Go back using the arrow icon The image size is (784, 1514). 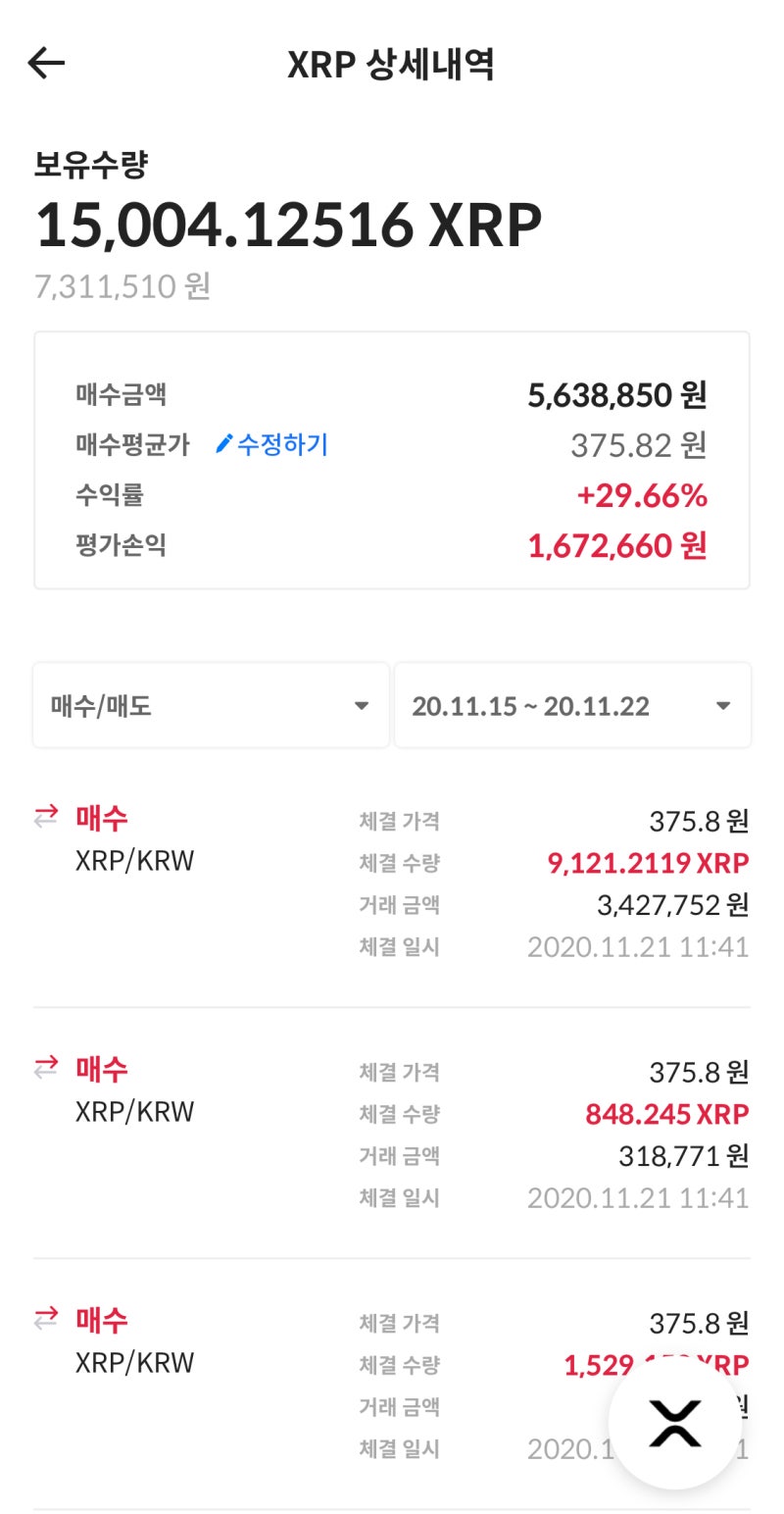click(x=46, y=64)
